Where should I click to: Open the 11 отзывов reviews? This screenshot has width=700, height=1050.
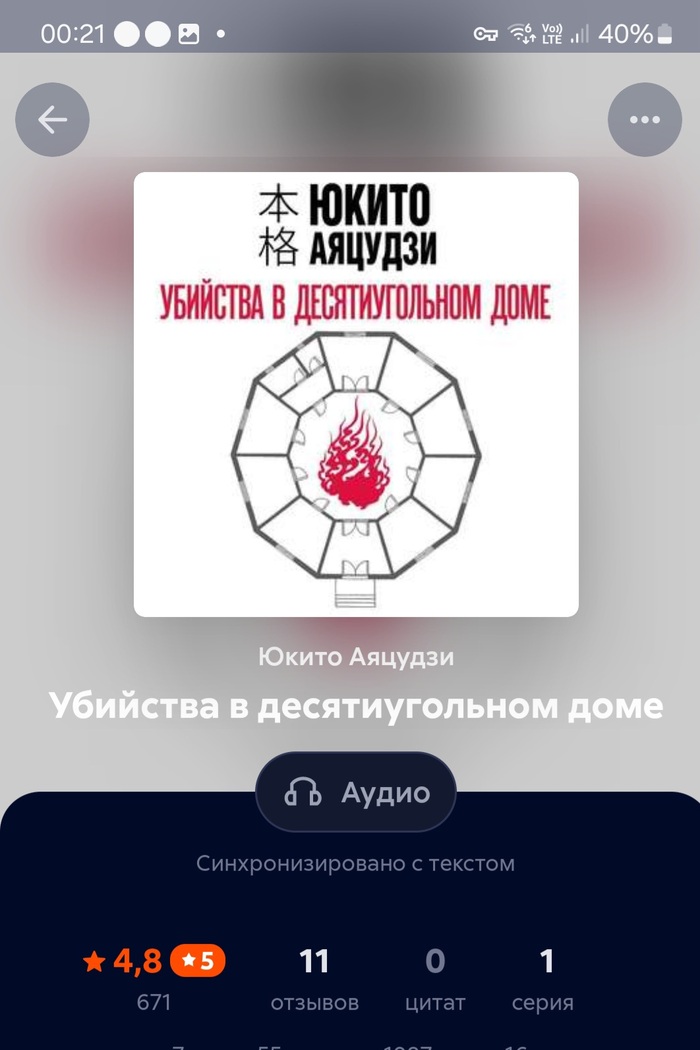[x=314, y=978]
